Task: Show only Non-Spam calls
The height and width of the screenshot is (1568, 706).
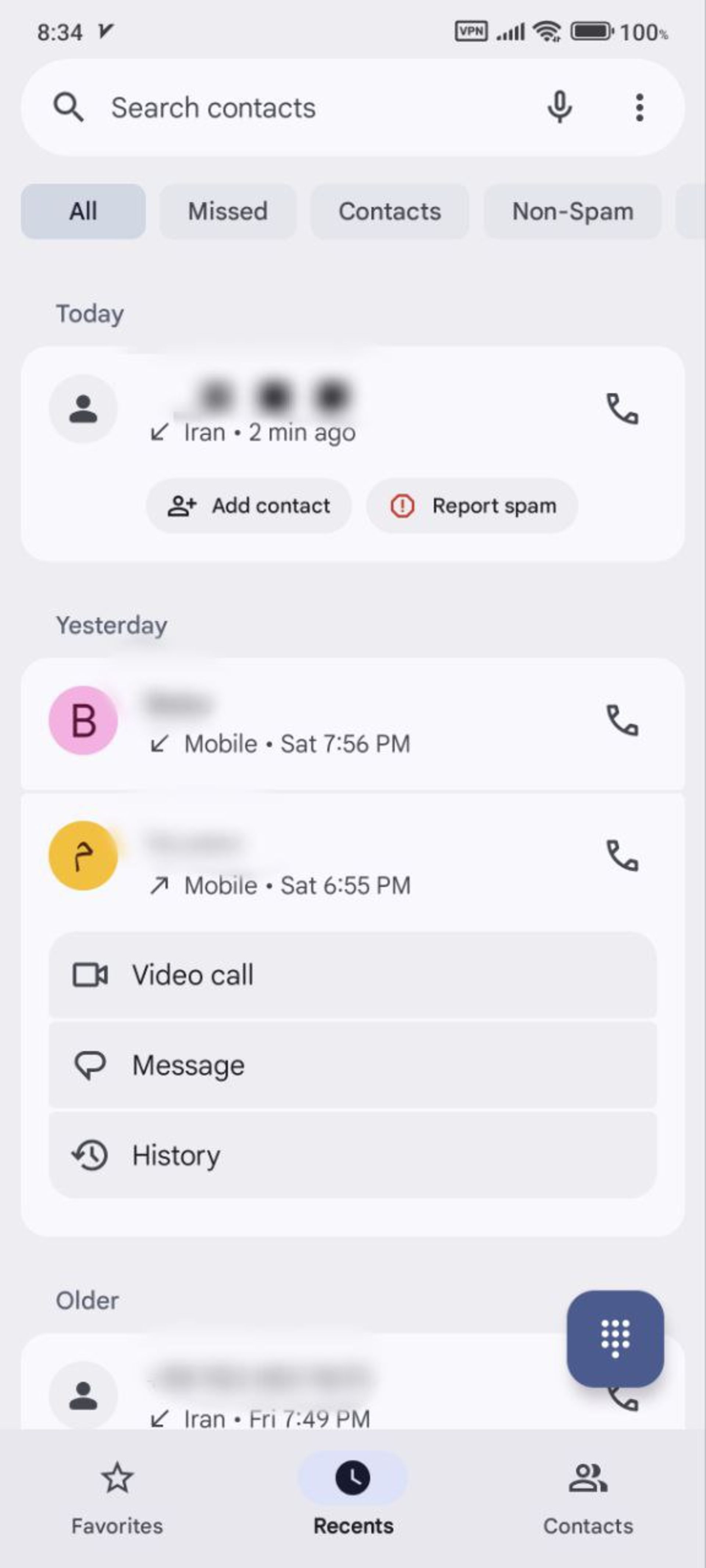Action: coord(572,211)
